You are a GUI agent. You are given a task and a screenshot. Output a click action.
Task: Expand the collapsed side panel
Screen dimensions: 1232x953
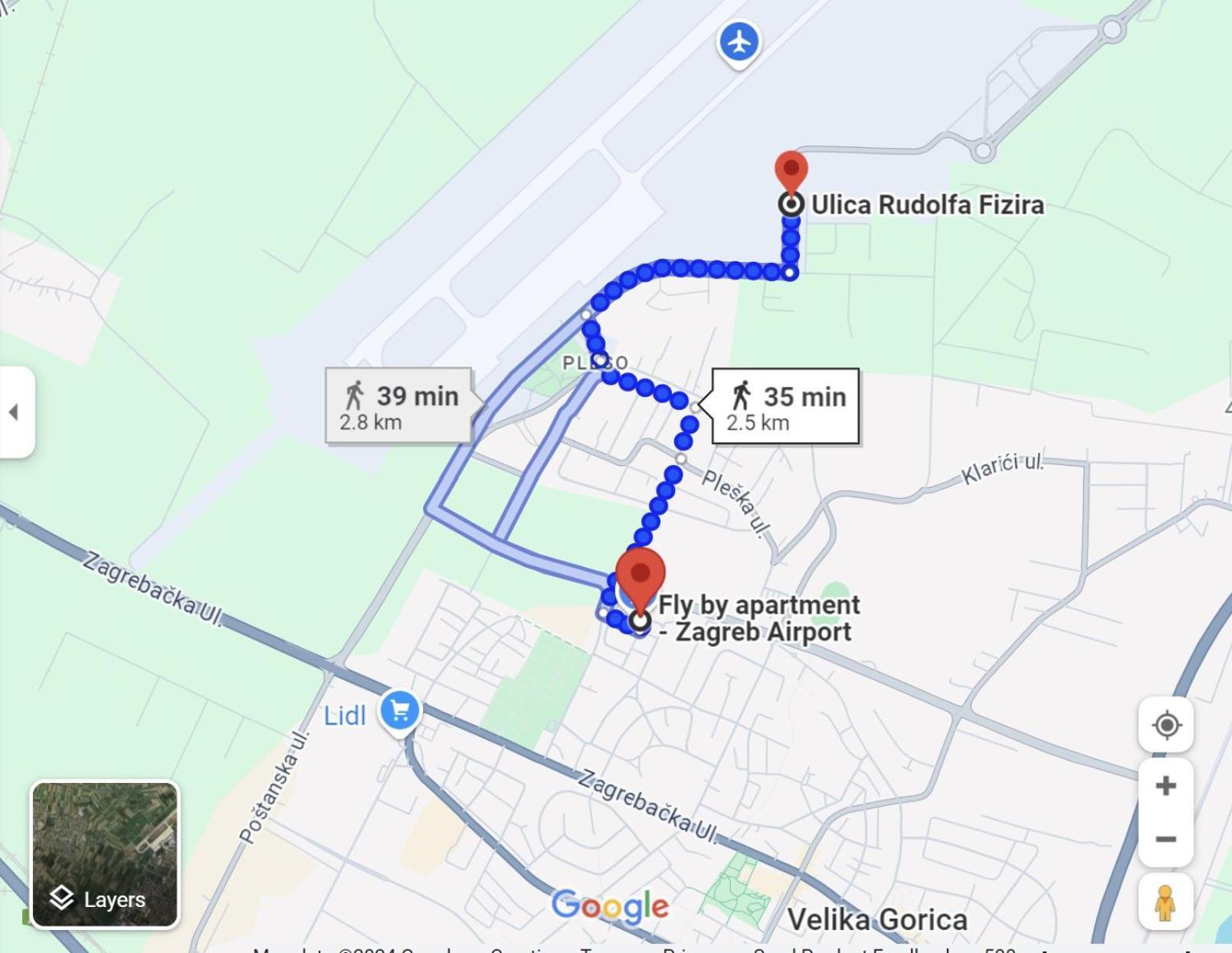click(15, 412)
